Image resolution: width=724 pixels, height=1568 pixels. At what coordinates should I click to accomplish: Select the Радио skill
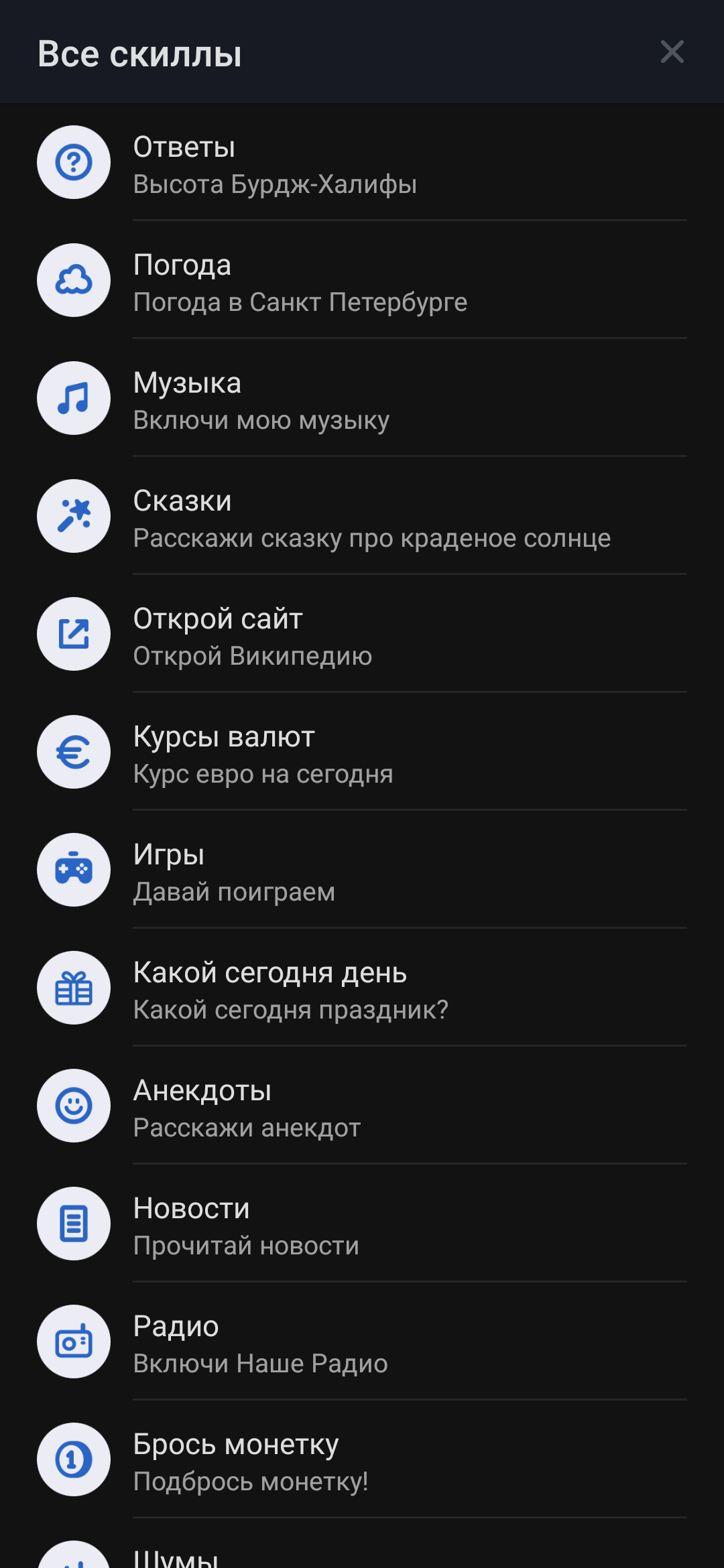pos(362,1342)
